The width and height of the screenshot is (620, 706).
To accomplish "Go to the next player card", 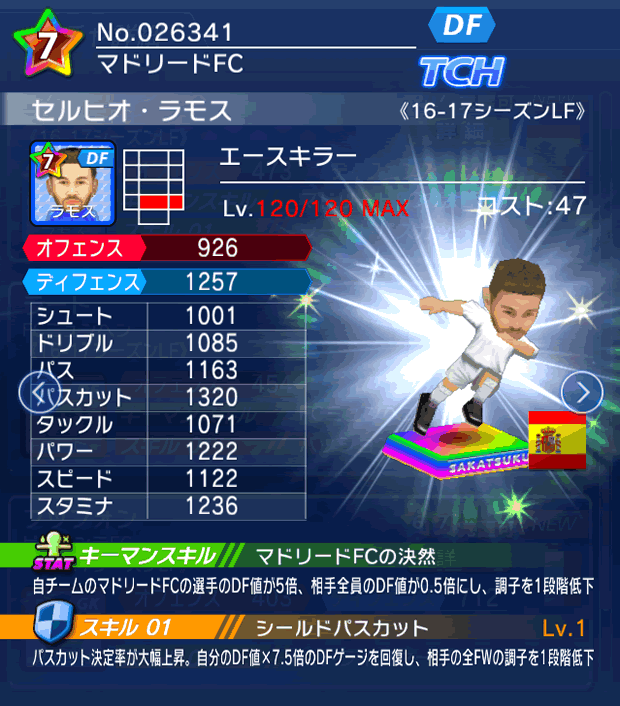I will tap(582, 392).
